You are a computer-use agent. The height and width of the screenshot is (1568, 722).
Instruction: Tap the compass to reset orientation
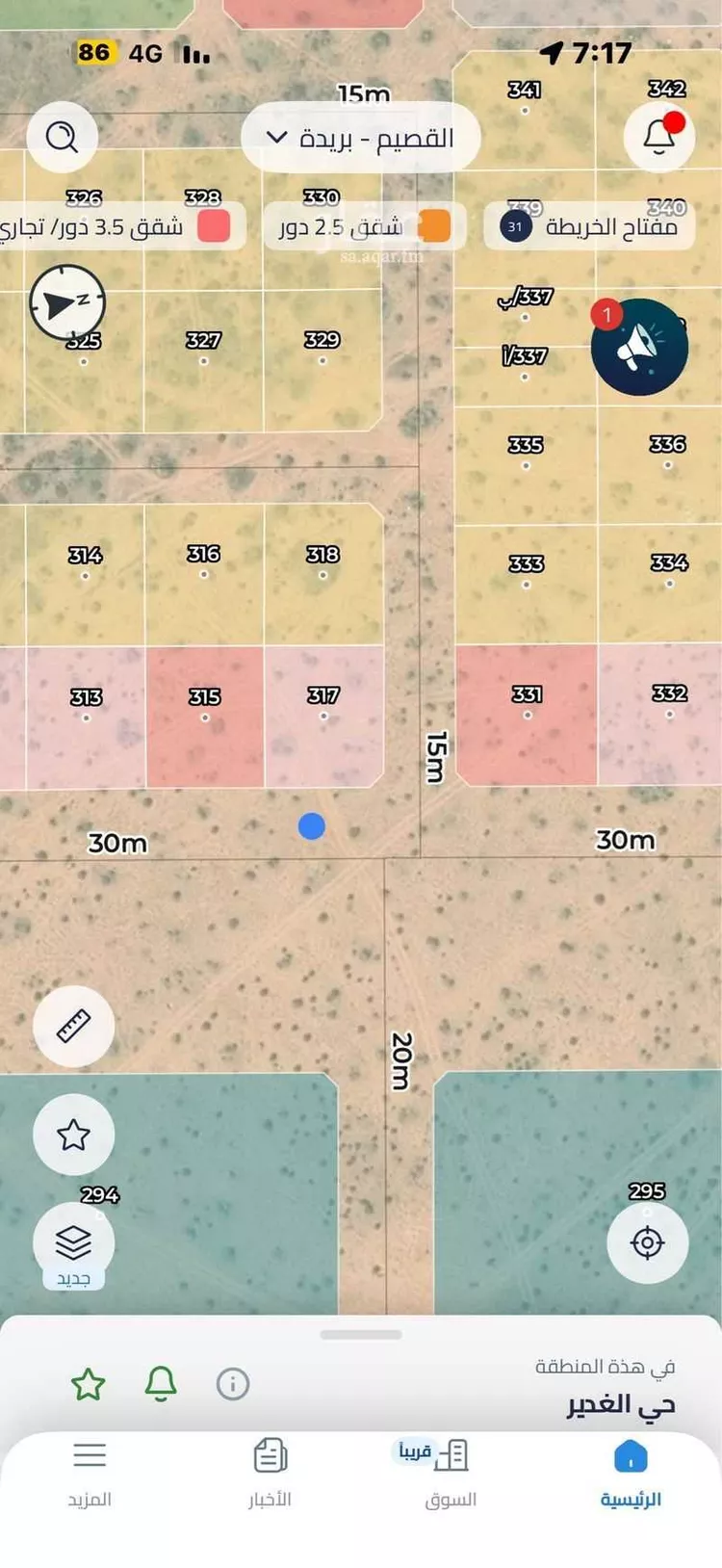tap(66, 303)
